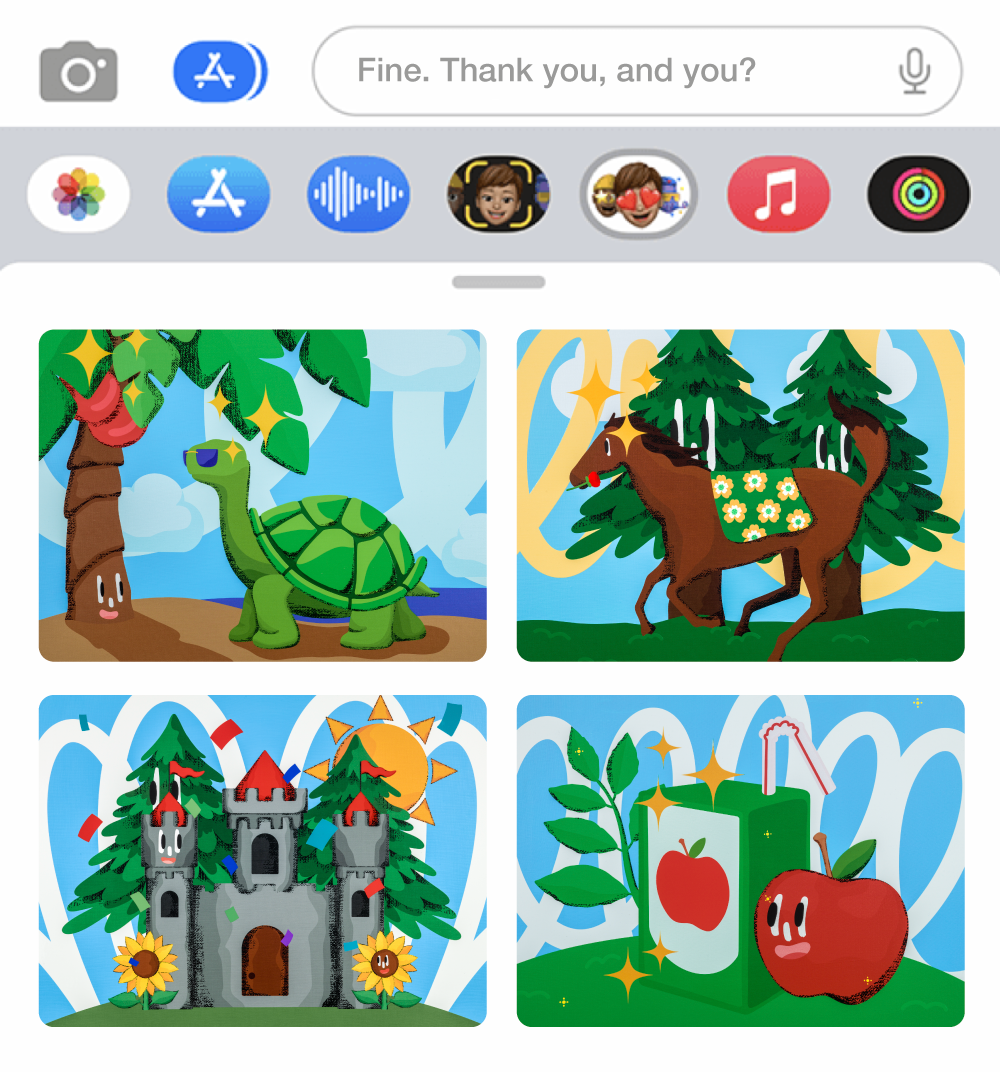This screenshot has width=1000, height=1072.
Task: Choose the brown horse sticker
Action: tap(741, 496)
